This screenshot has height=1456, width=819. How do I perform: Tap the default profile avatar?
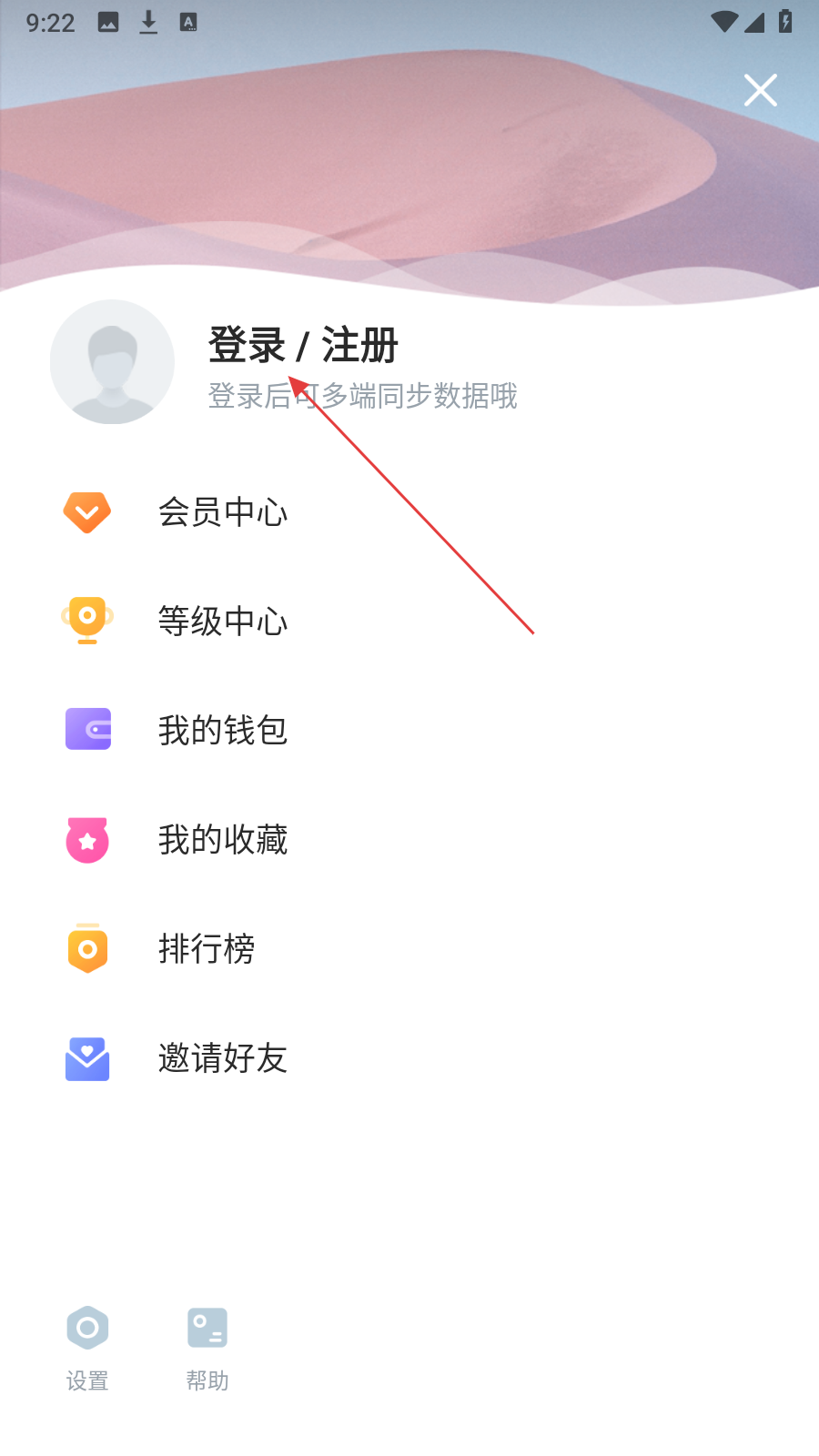pos(112,362)
